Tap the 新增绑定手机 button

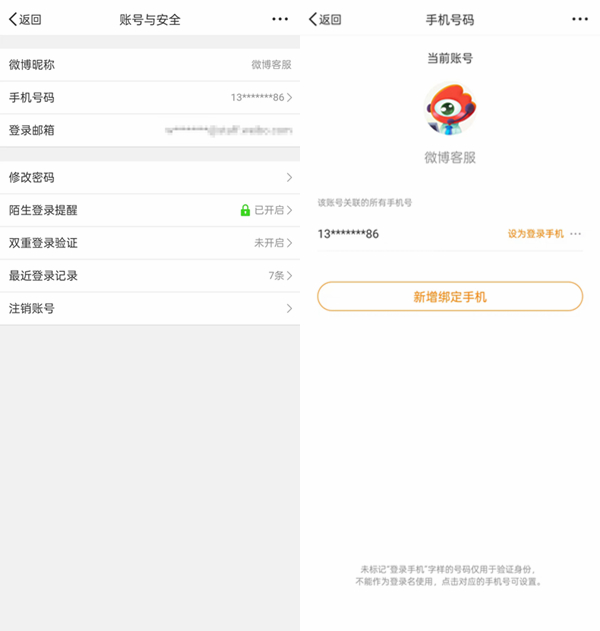[450, 297]
